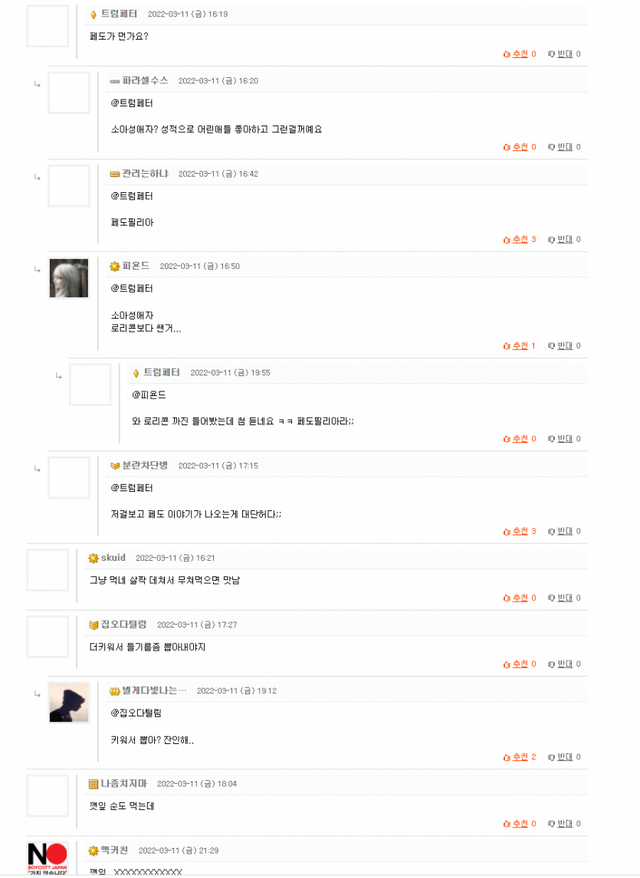This screenshot has height=878, width=640.
Task: Upvote the 19:12 reply to 집오다털림
Action: (519, 757)
